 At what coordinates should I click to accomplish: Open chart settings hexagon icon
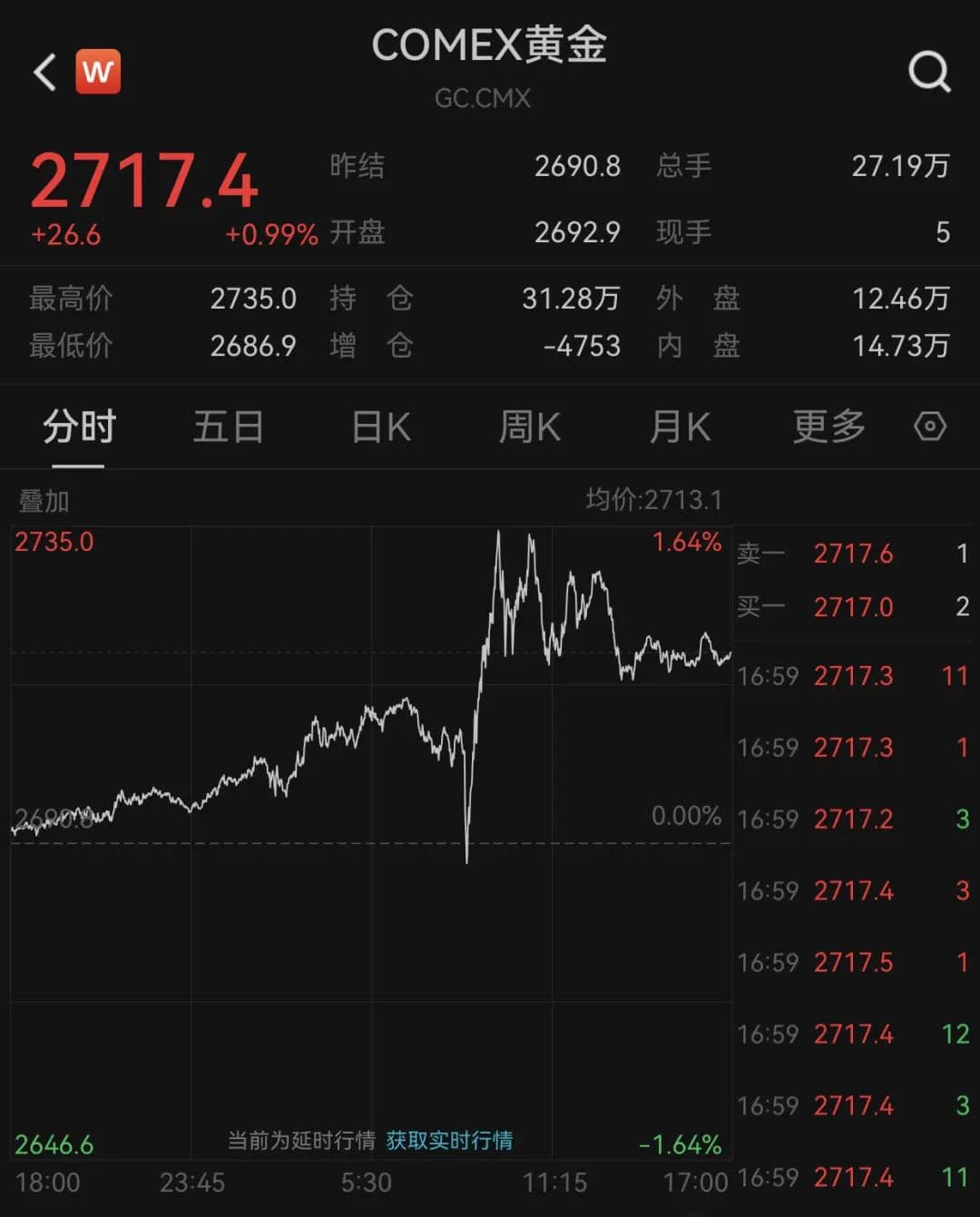click(930, 427)
